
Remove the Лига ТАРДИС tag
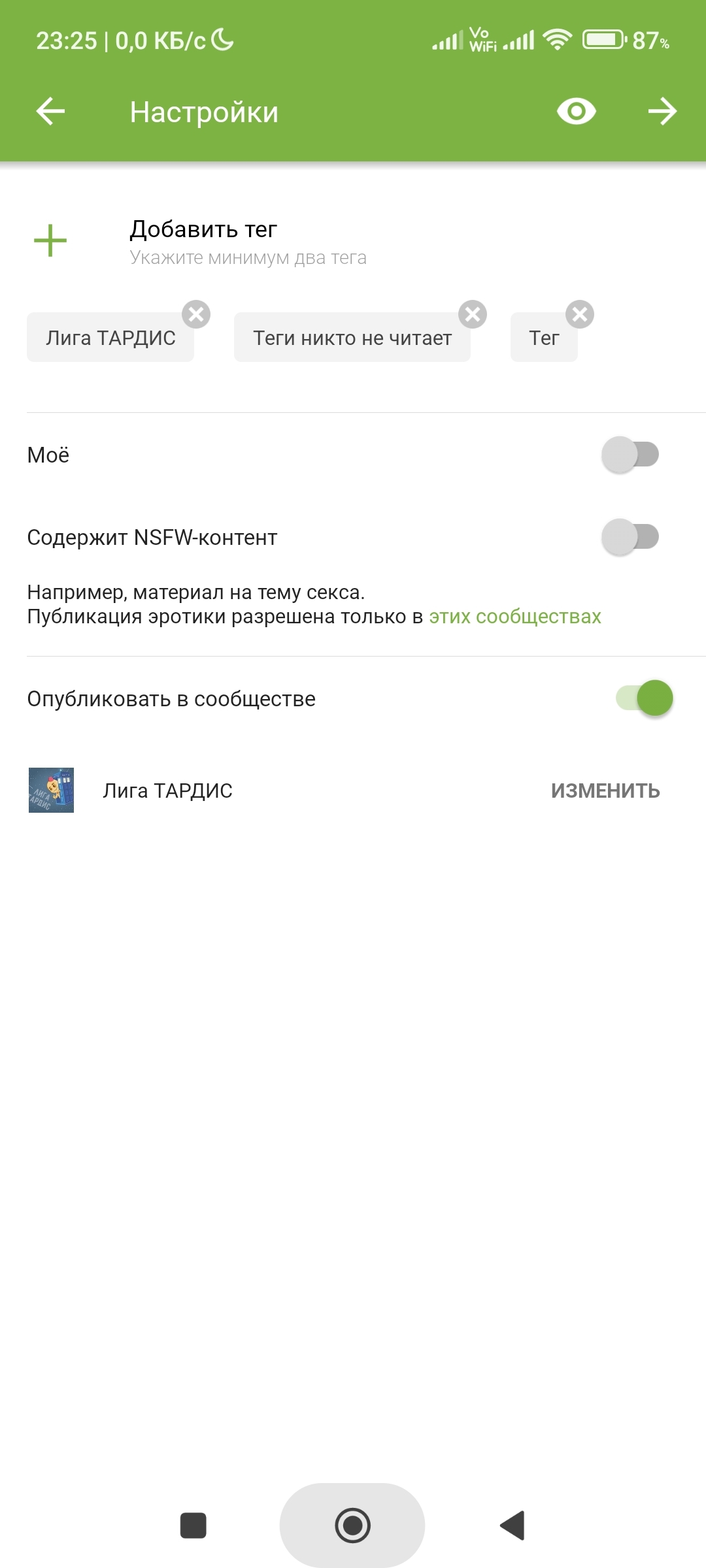point(195,315)
